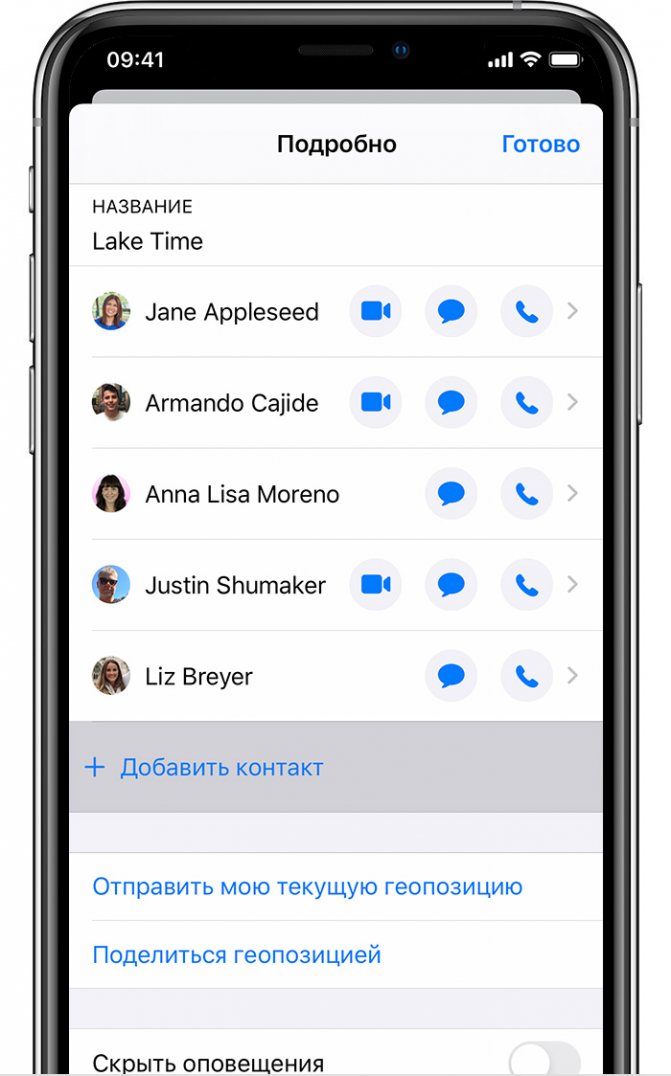Screen dimensions: 671x1076
Task: Tap Готово to close details
Action: (x=541, y=144)
